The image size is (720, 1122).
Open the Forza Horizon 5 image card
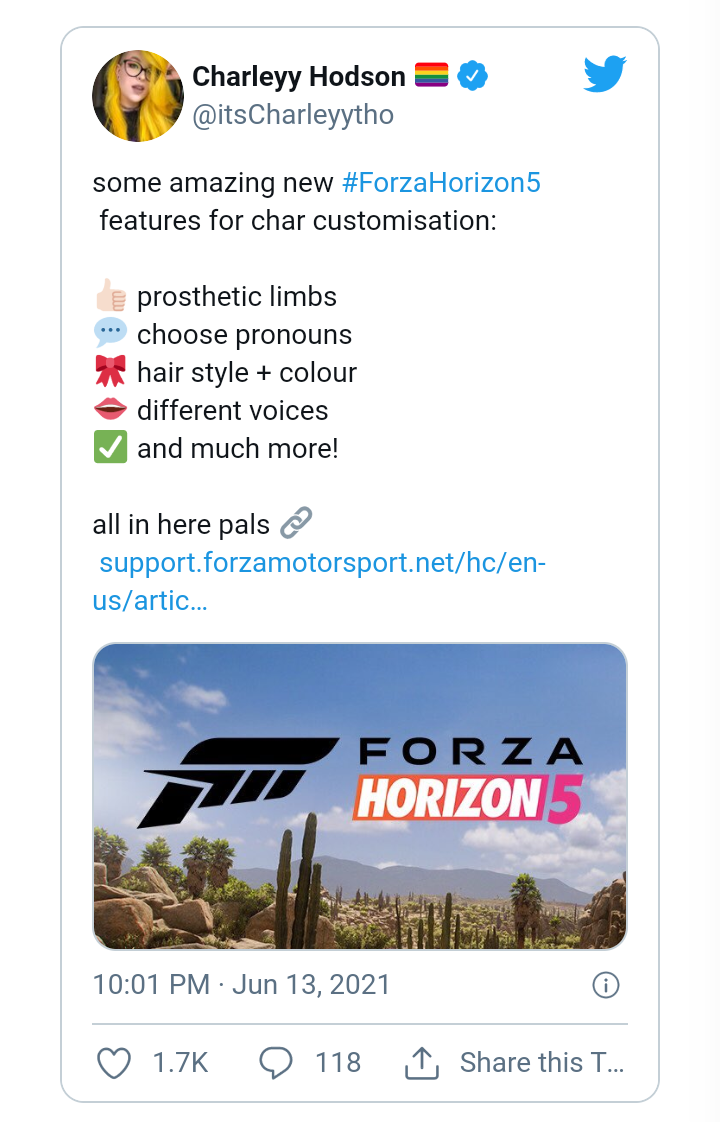360,796
